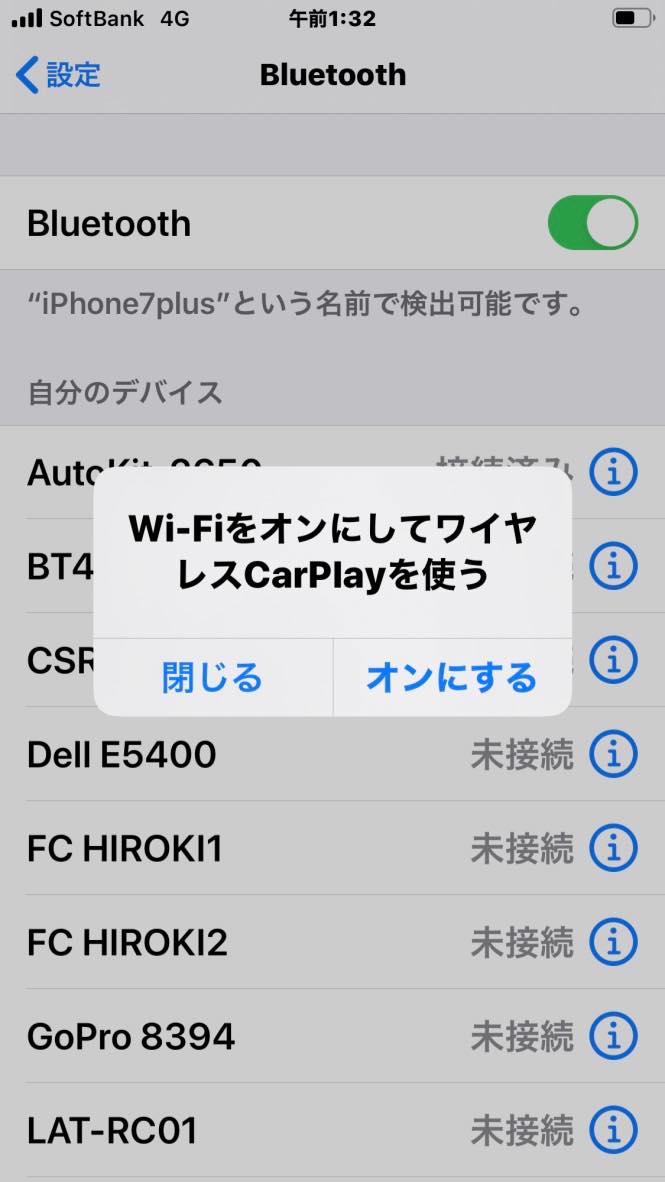Connect to the FC HIROKI1 device

pyautogui.click(x=302, y=848)
